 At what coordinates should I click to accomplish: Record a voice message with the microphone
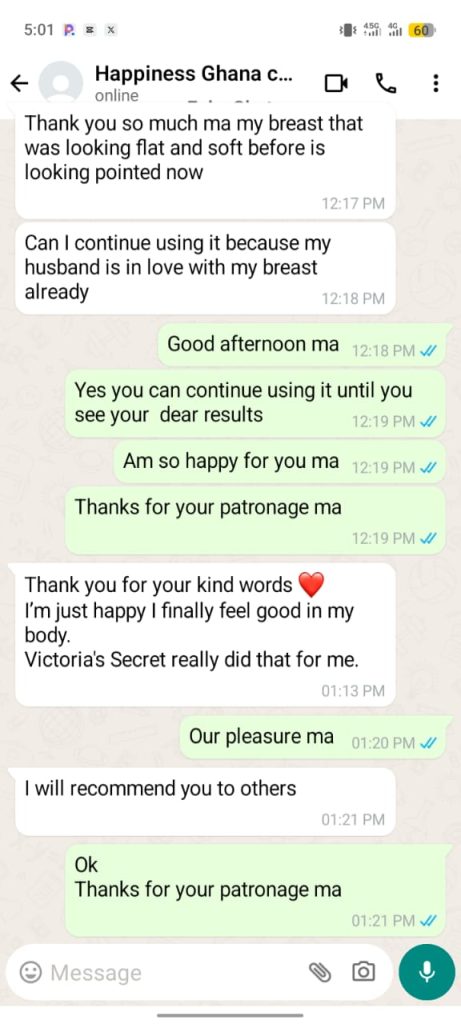click(427, 972)
